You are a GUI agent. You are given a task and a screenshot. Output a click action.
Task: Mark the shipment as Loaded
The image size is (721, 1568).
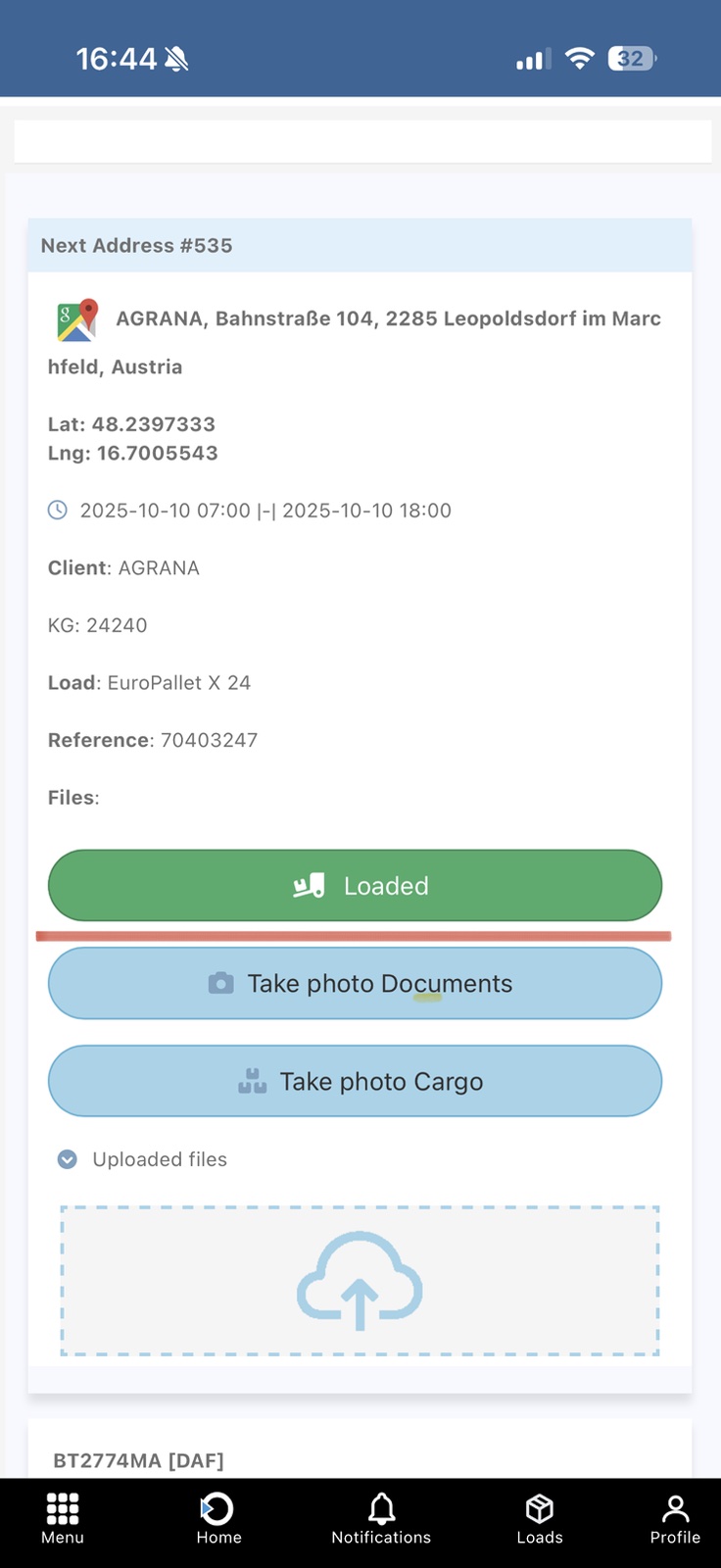pyautogui.click(x=355, y=886)
